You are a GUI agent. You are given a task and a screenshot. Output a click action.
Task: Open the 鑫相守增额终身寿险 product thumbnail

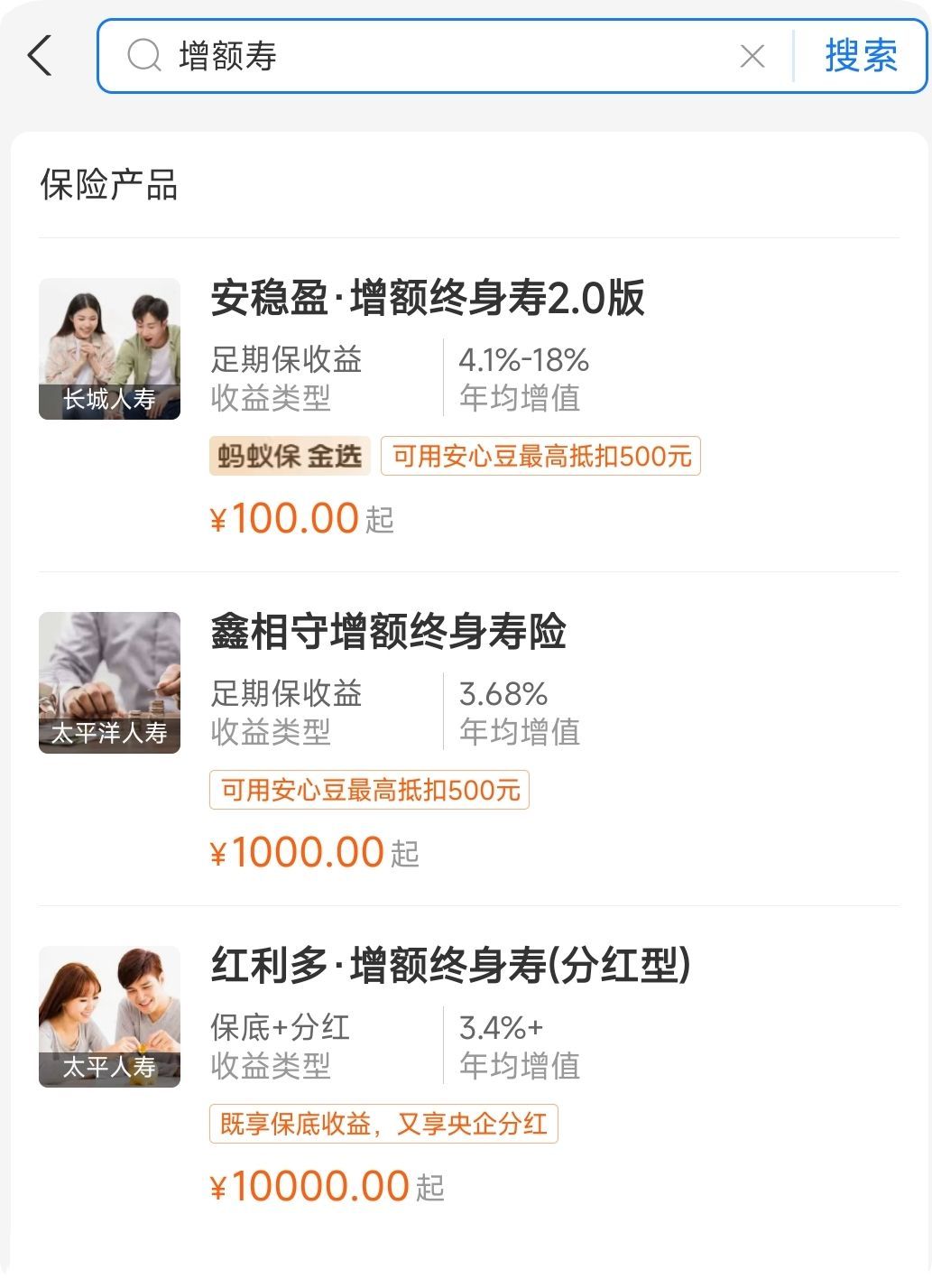[x=108, y=682]
